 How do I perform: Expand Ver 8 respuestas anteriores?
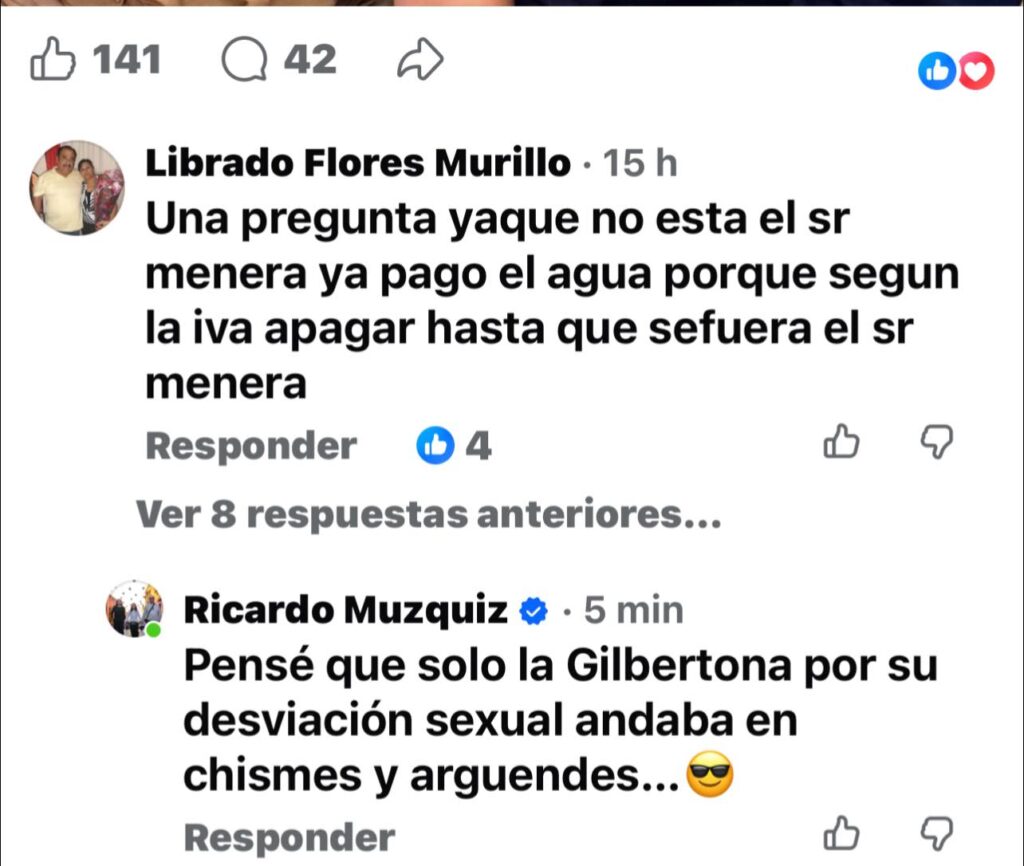428,514
